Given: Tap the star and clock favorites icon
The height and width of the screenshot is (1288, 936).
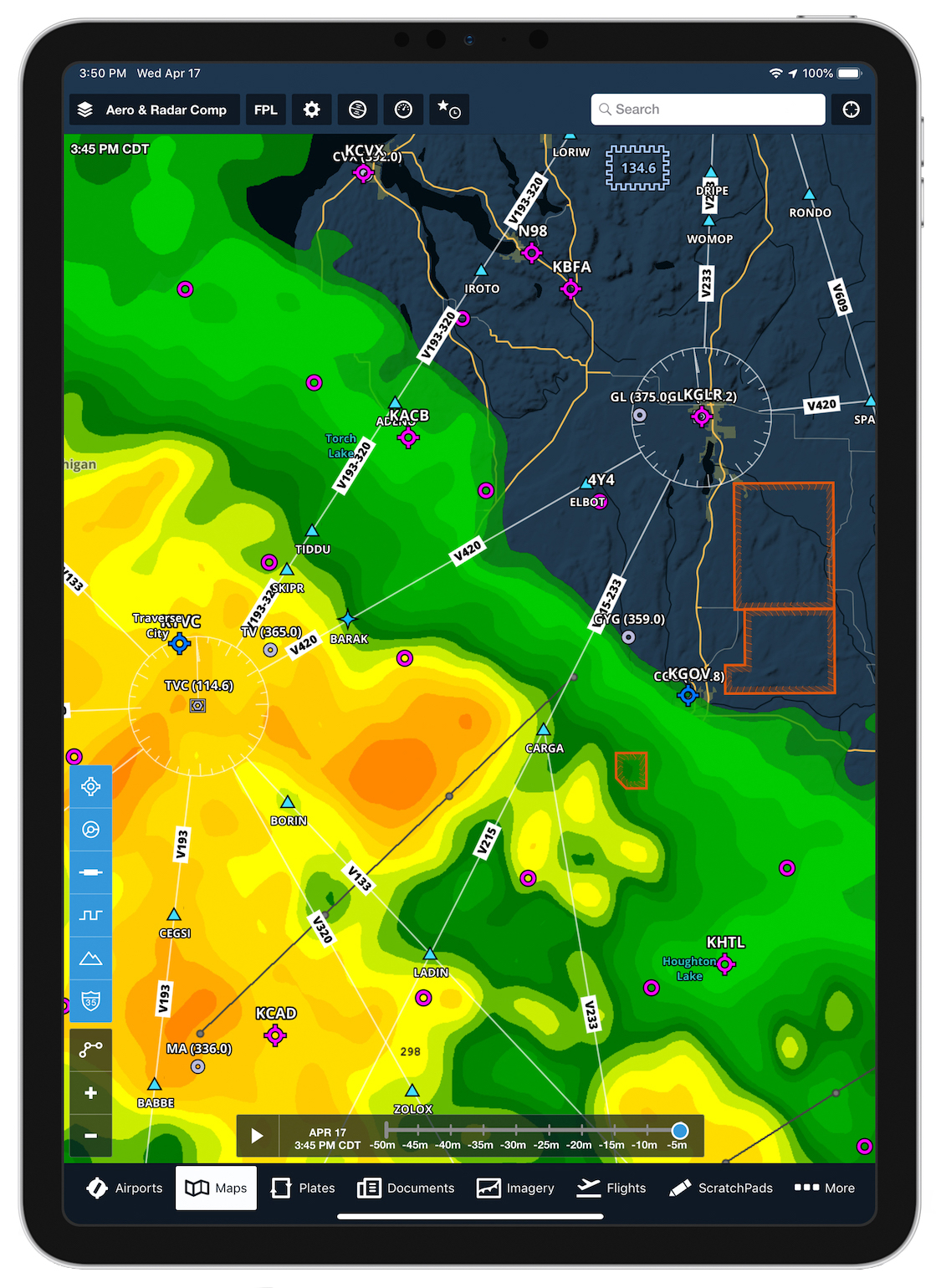Looking at the screenshot, I should click(x=449, y=110).
